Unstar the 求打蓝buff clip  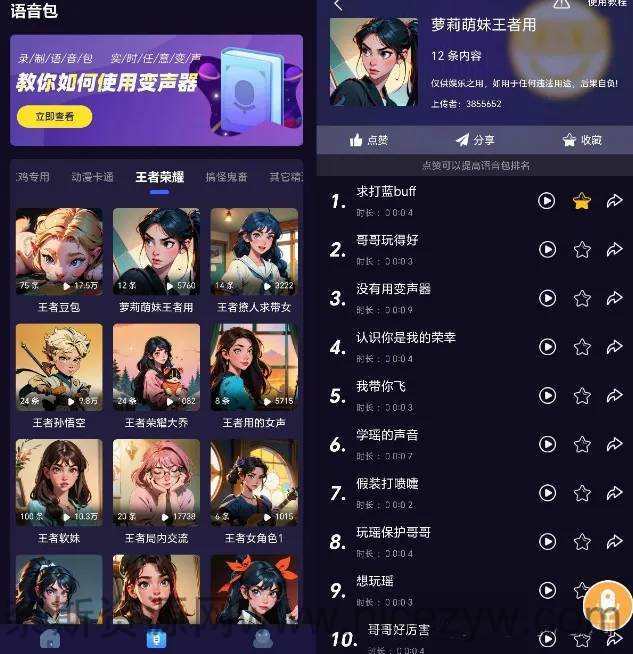pos(582,201)
